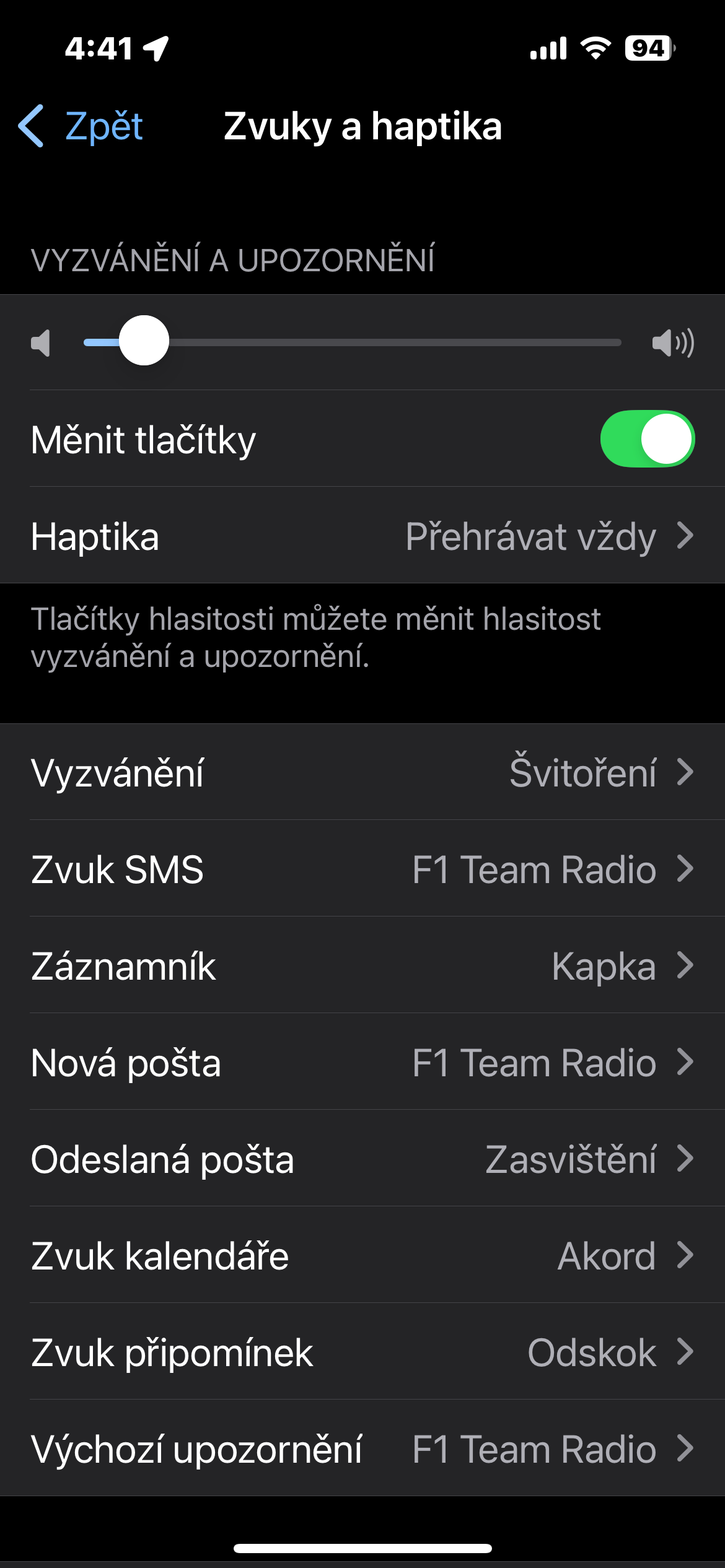Tap the ringer volume slider
This screenshot has width=725, height=1568.
click(352, 342)
